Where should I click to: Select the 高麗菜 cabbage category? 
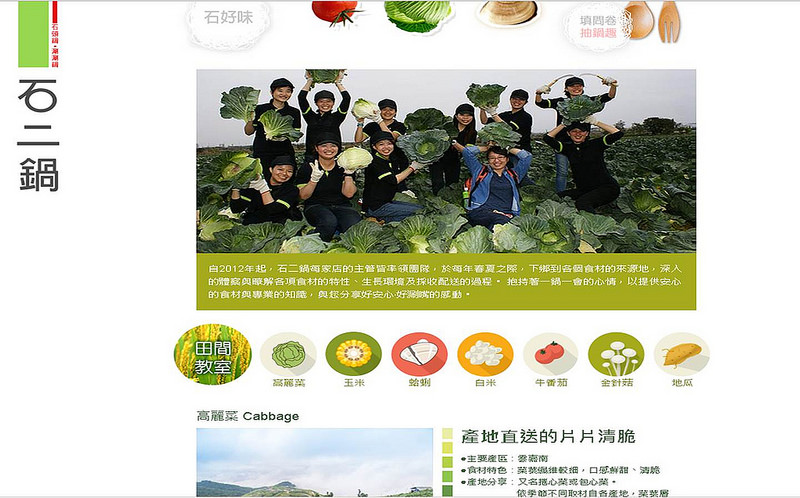pos(288,358)
